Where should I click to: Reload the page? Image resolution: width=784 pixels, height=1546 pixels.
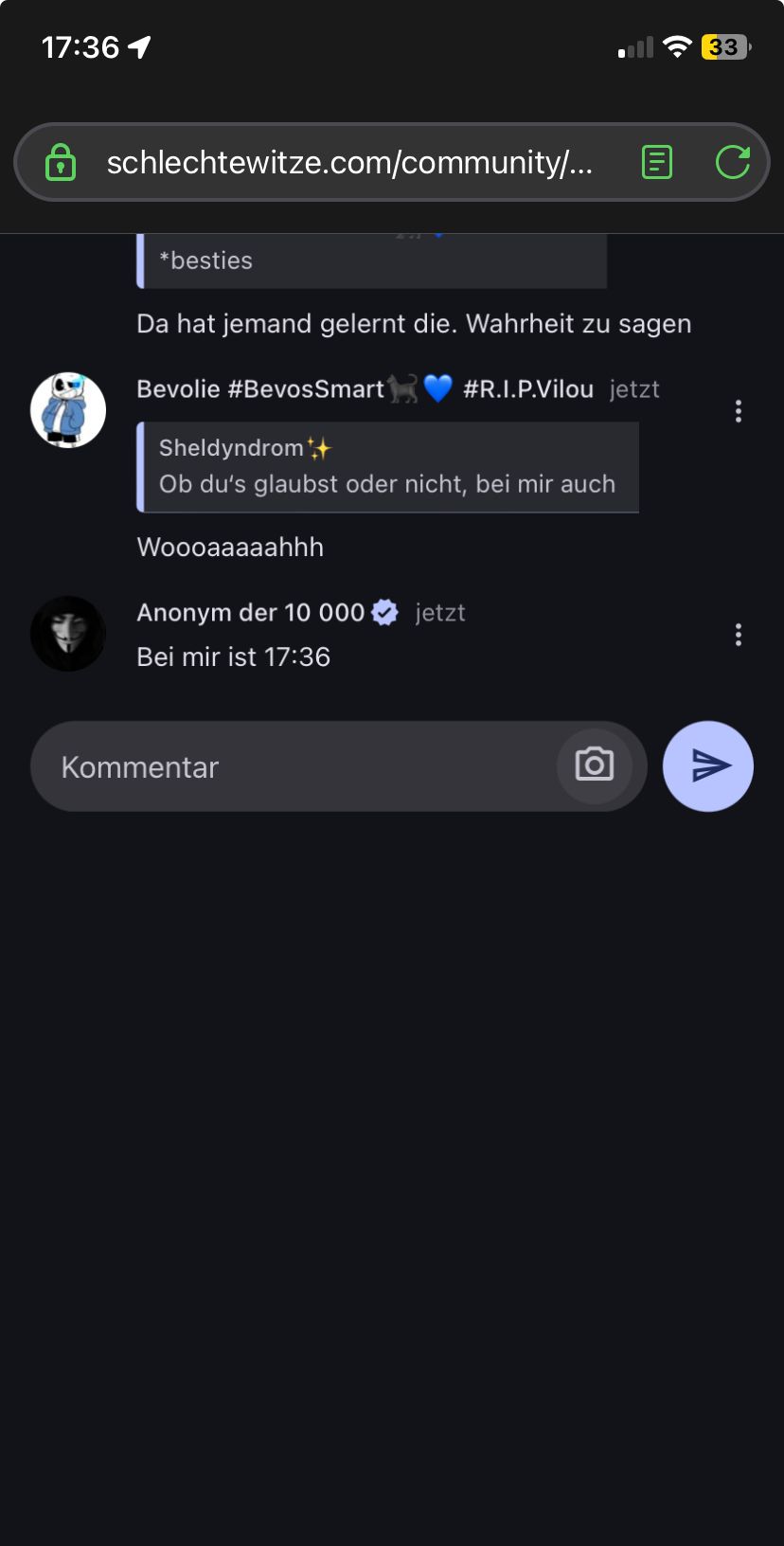click(732, 163)
